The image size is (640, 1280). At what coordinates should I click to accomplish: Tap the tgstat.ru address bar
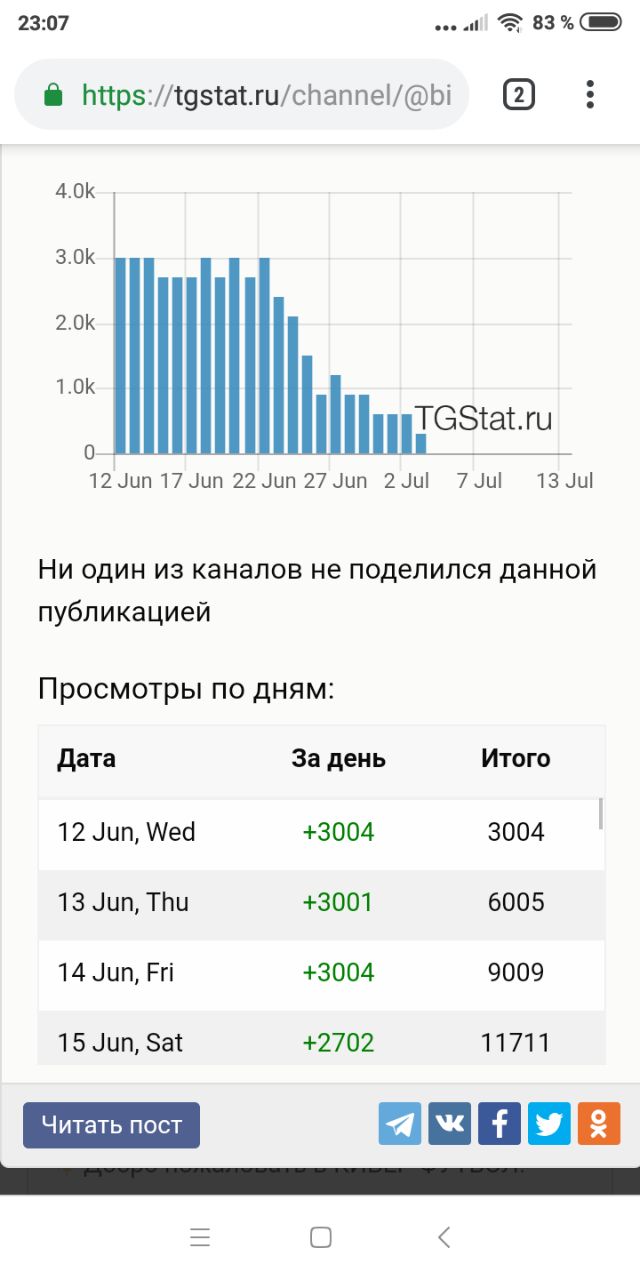tap(265, 95)
